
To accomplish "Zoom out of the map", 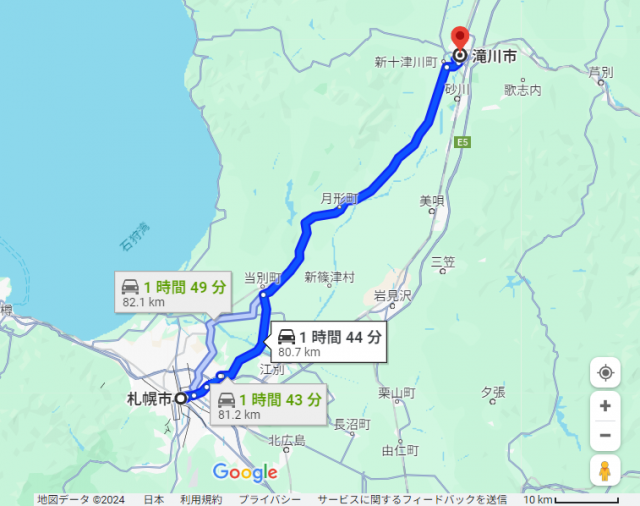I will 605,436.
